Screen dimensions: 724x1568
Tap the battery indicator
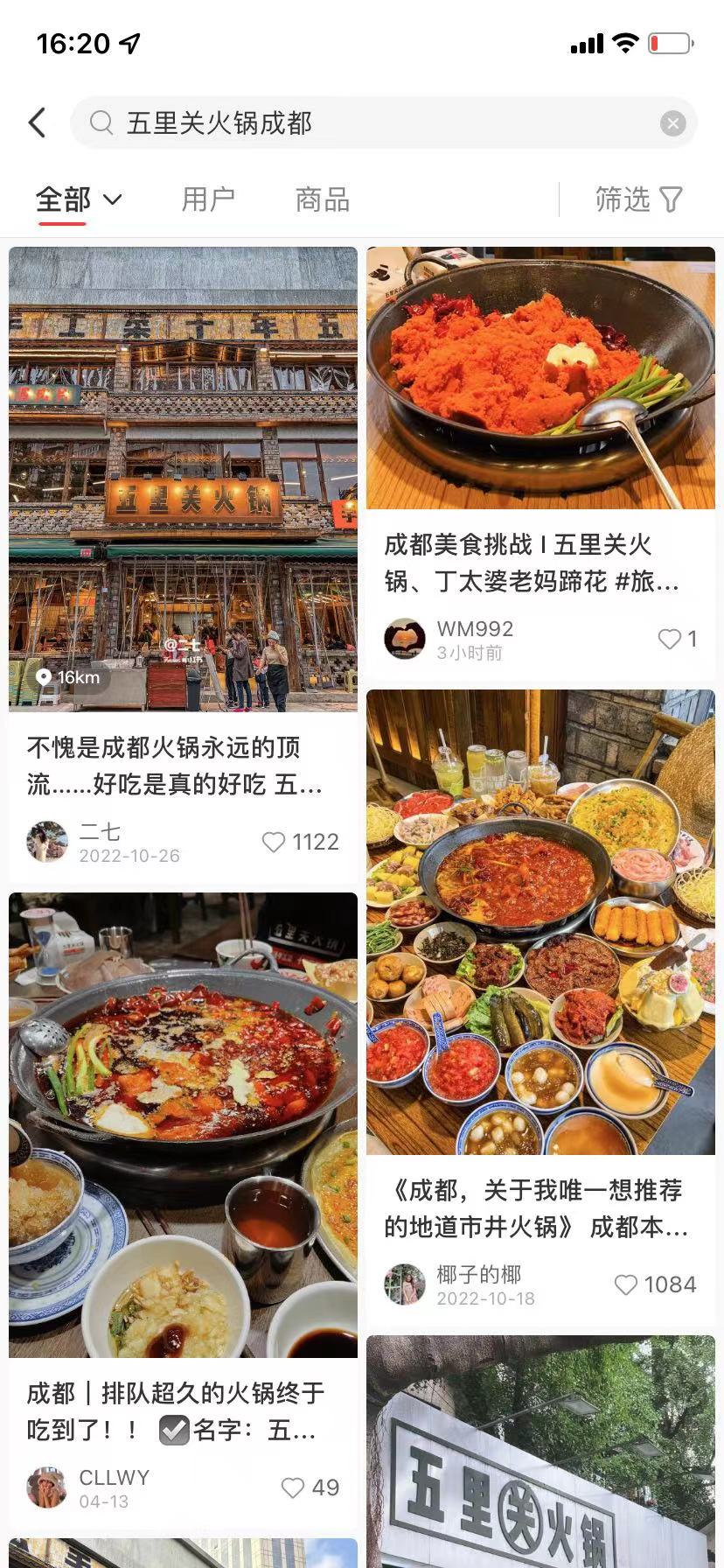(670, 41)
